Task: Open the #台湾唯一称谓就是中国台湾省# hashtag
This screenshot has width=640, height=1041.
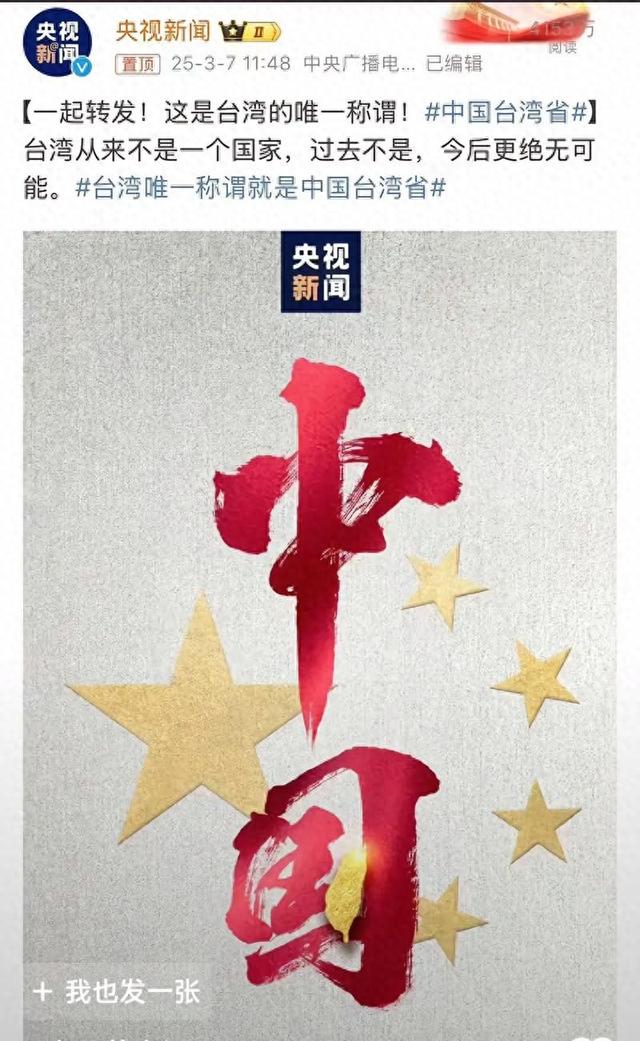Action: click(261, 187)
